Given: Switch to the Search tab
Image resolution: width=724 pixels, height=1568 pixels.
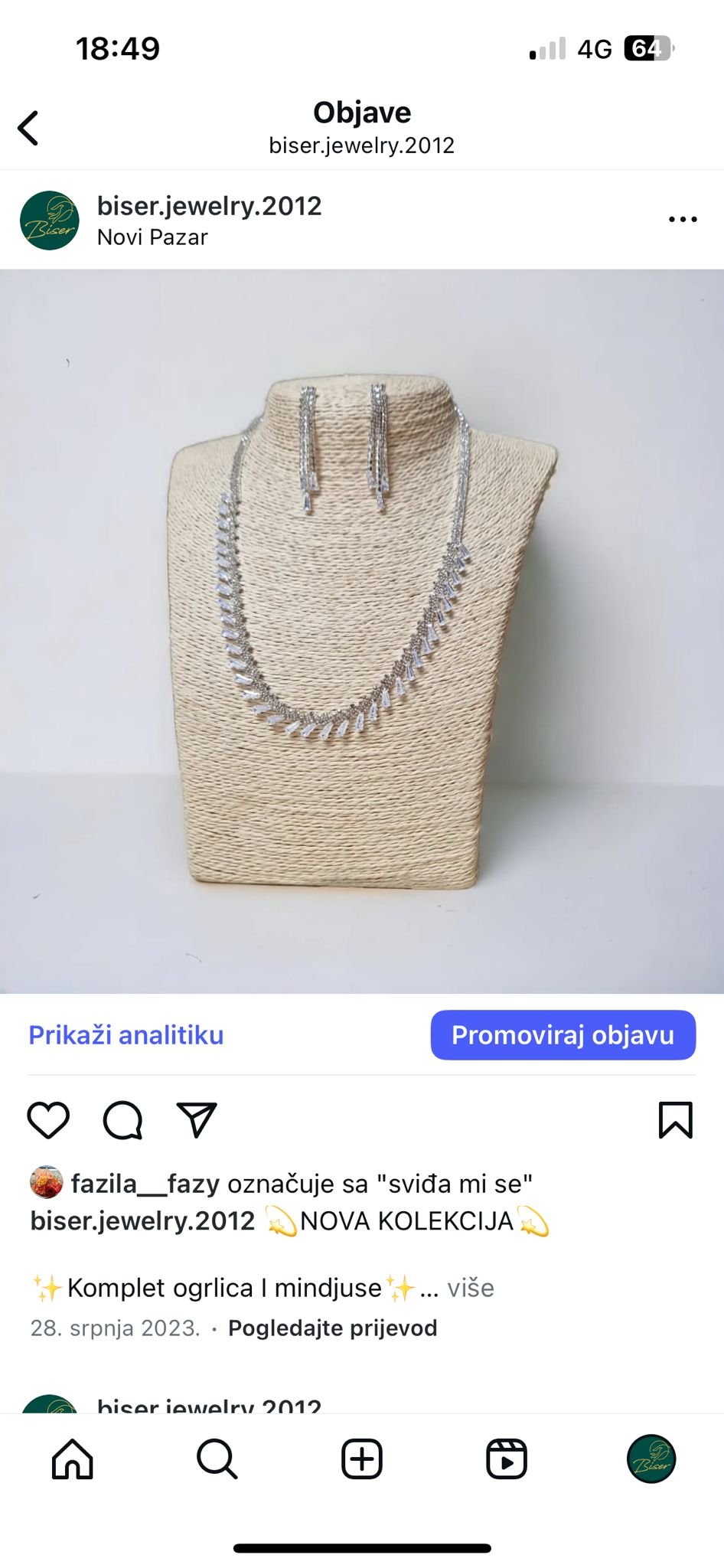Looking at the screenshot, I should coord(217,1459).
